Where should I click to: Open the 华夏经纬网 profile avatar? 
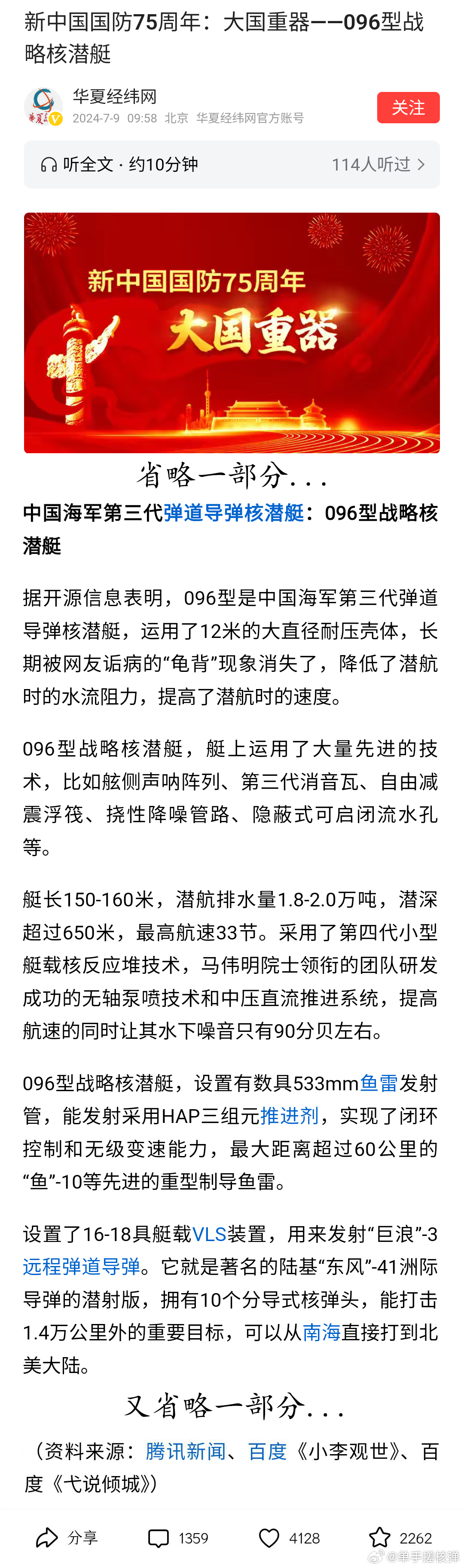pos(43,107)
